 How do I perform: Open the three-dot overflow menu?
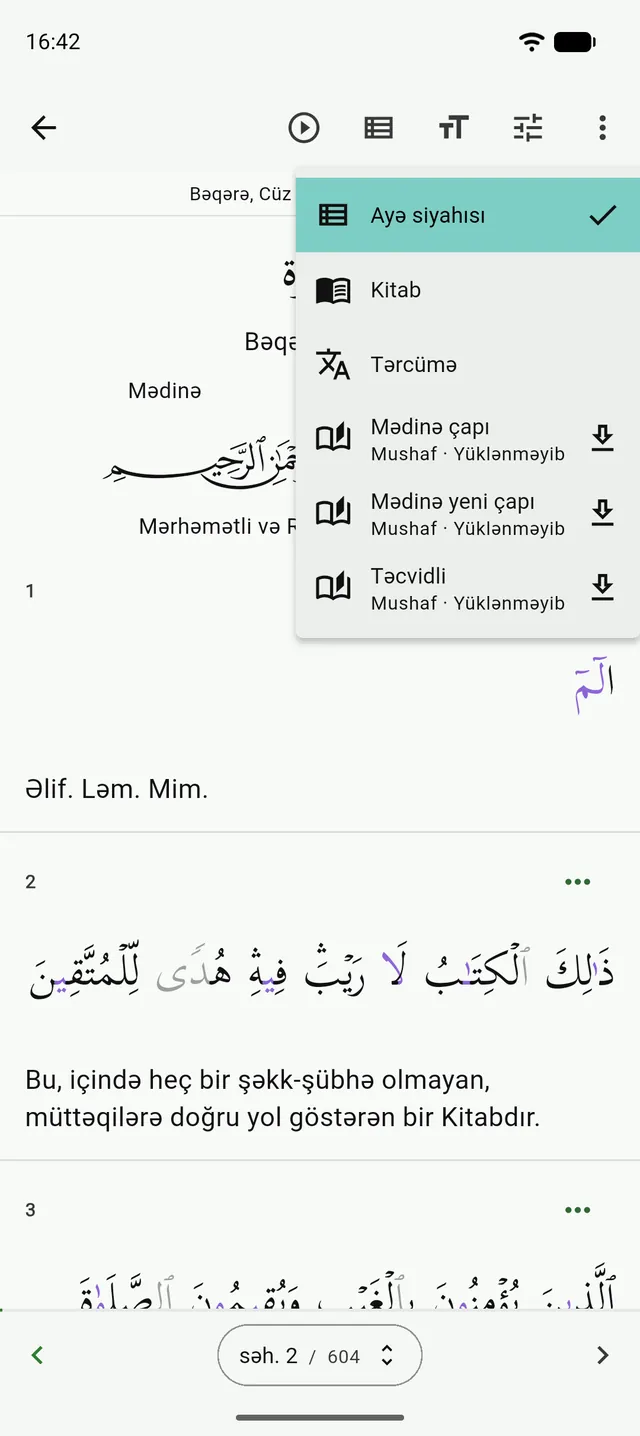602,128
